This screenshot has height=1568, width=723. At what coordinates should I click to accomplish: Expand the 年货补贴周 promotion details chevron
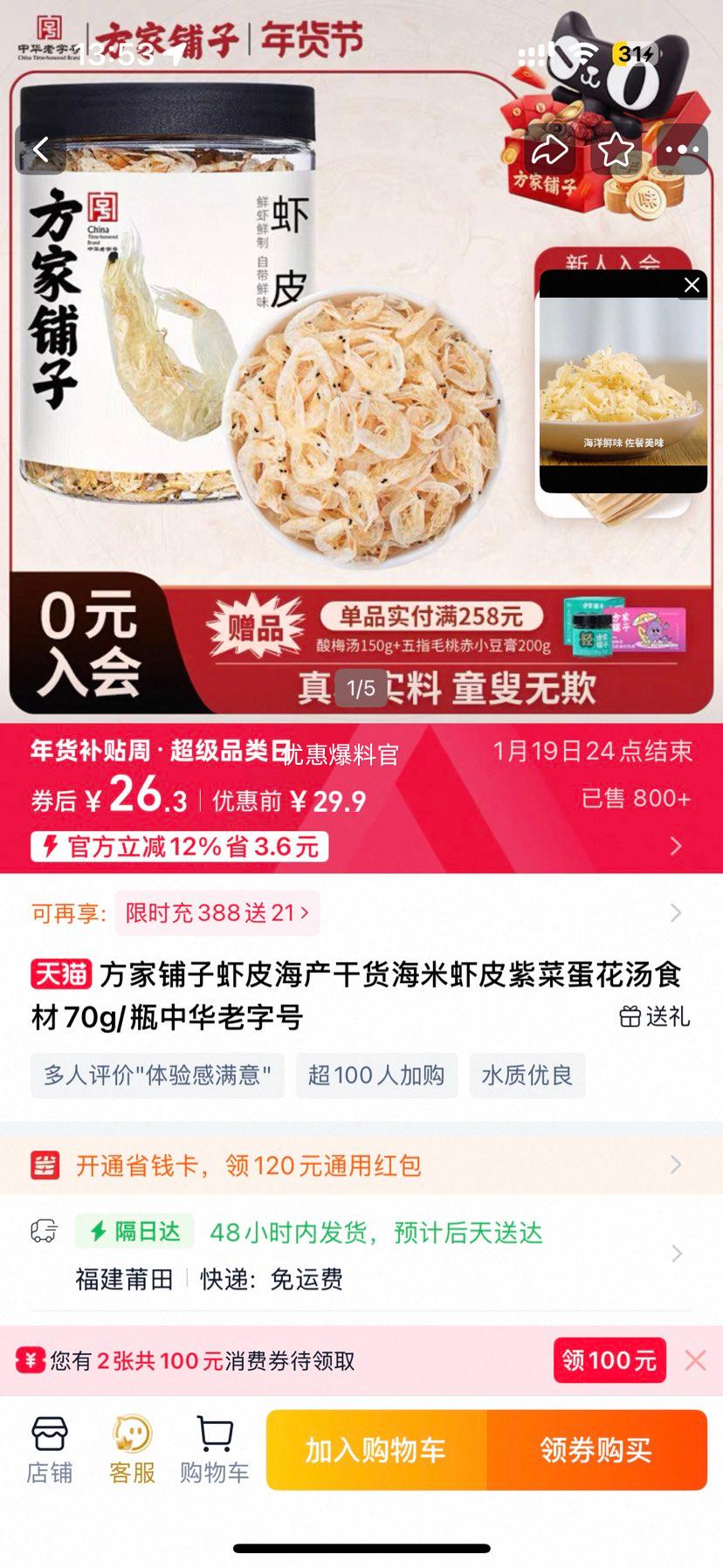coord(675,845)
